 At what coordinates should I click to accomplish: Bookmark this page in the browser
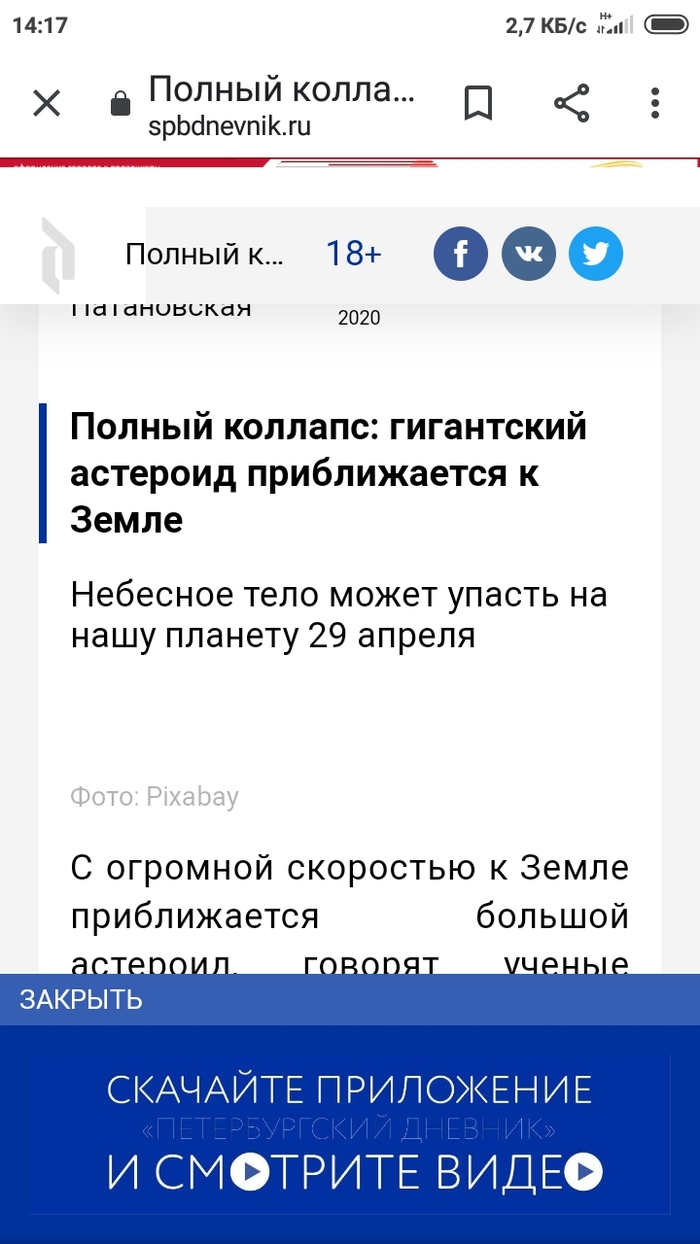(x=479, y=103)
